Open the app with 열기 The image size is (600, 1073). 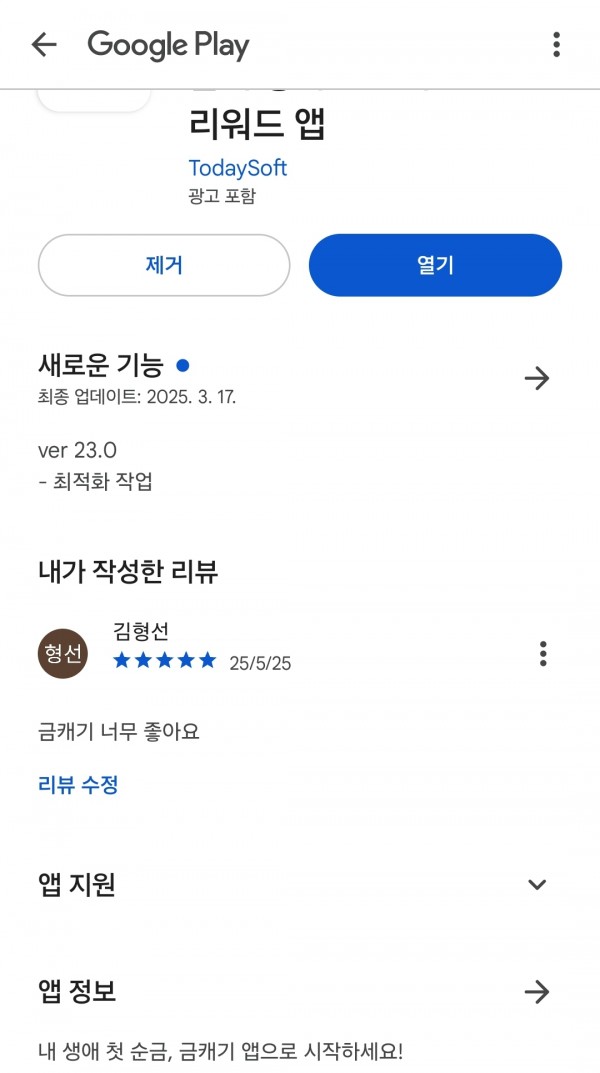pyautogui.click(x=435, y=266)
